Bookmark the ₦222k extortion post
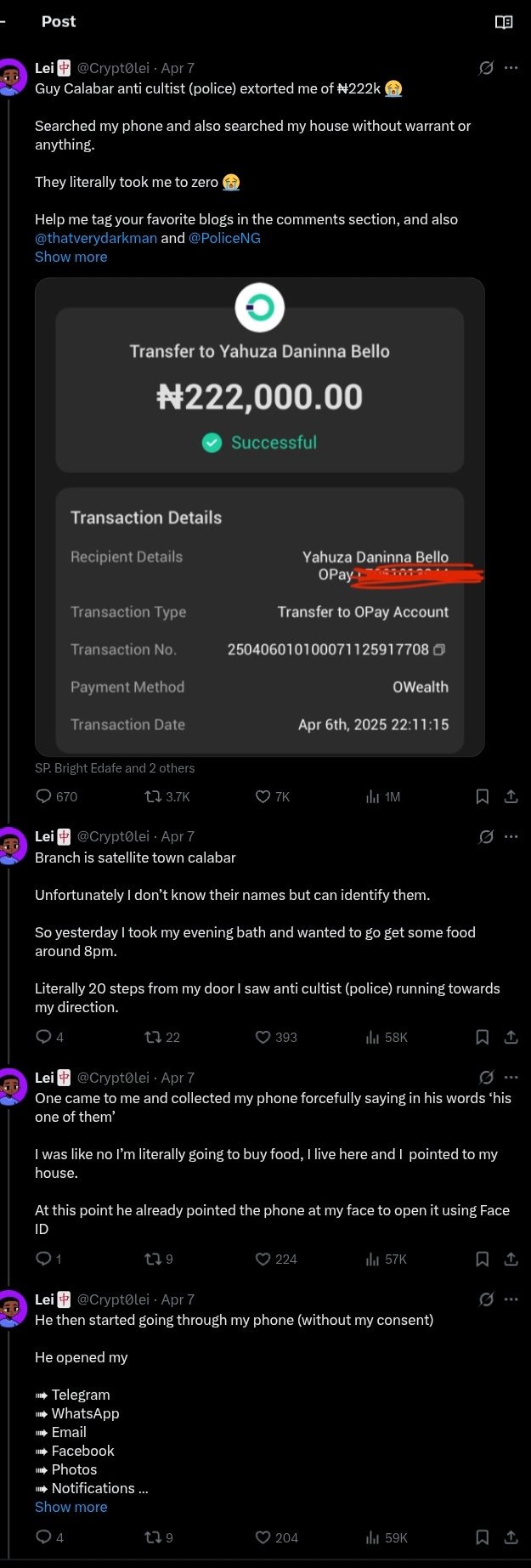 (x=482, y=796)
